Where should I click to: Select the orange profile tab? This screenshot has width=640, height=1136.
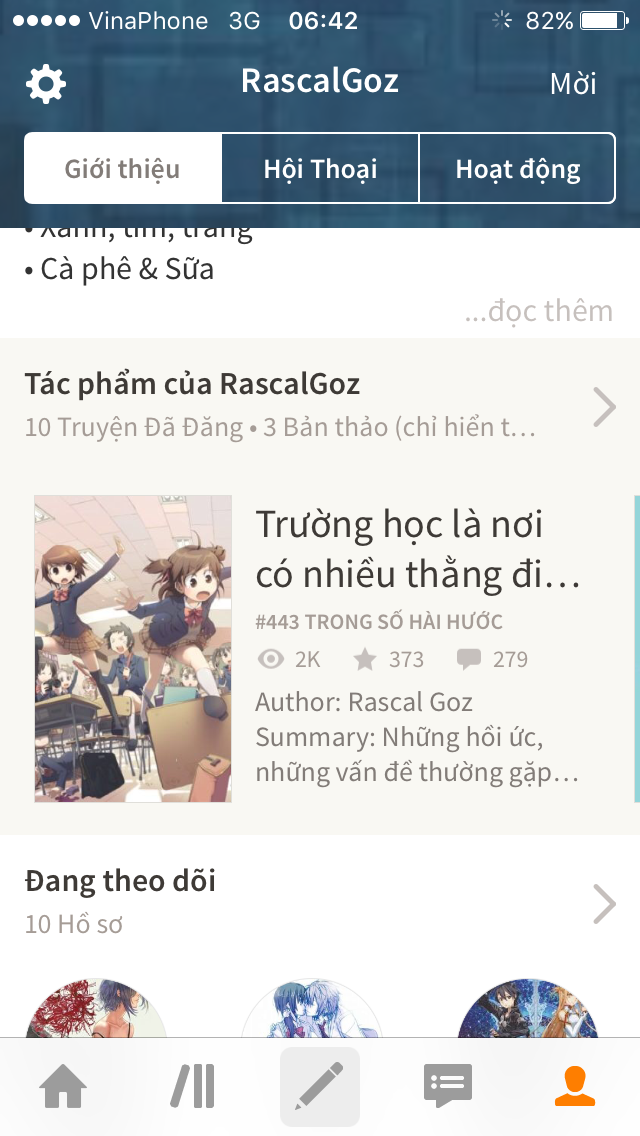click(575, 1087)
